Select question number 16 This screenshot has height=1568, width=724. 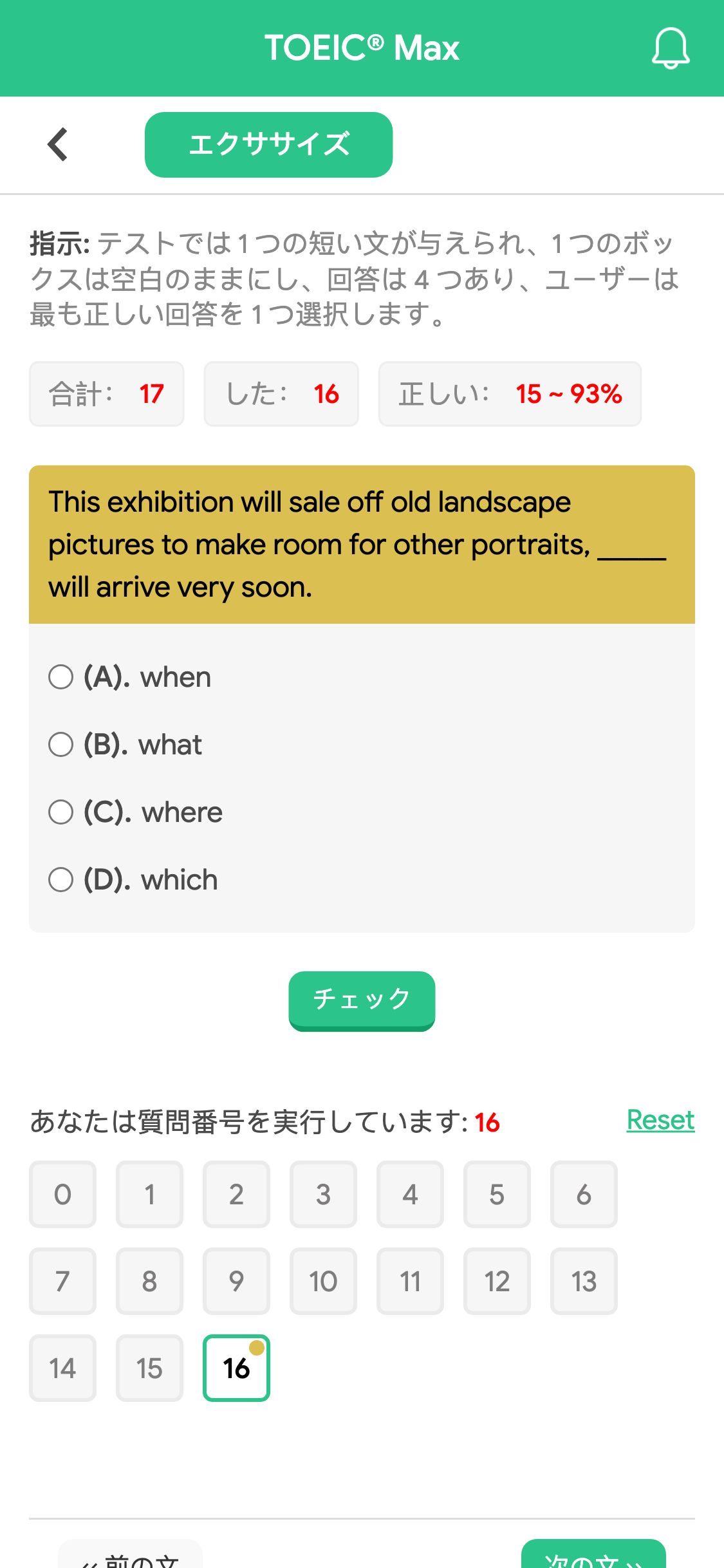coord(236,1368)
